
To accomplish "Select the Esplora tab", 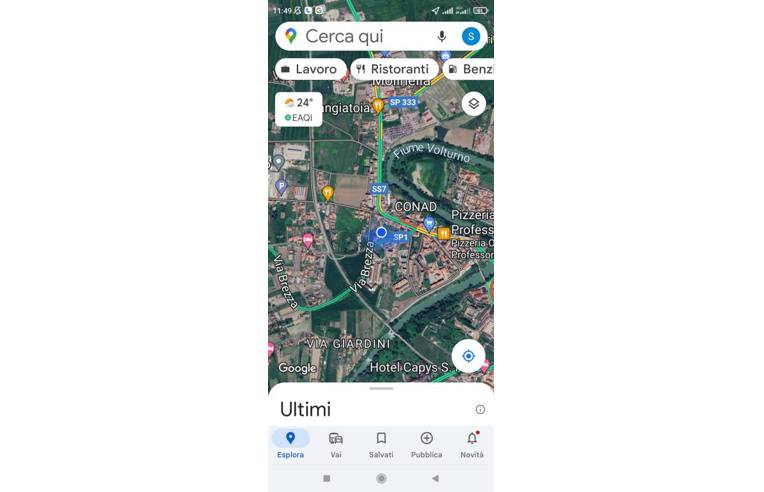I will [x=290, y=444].
